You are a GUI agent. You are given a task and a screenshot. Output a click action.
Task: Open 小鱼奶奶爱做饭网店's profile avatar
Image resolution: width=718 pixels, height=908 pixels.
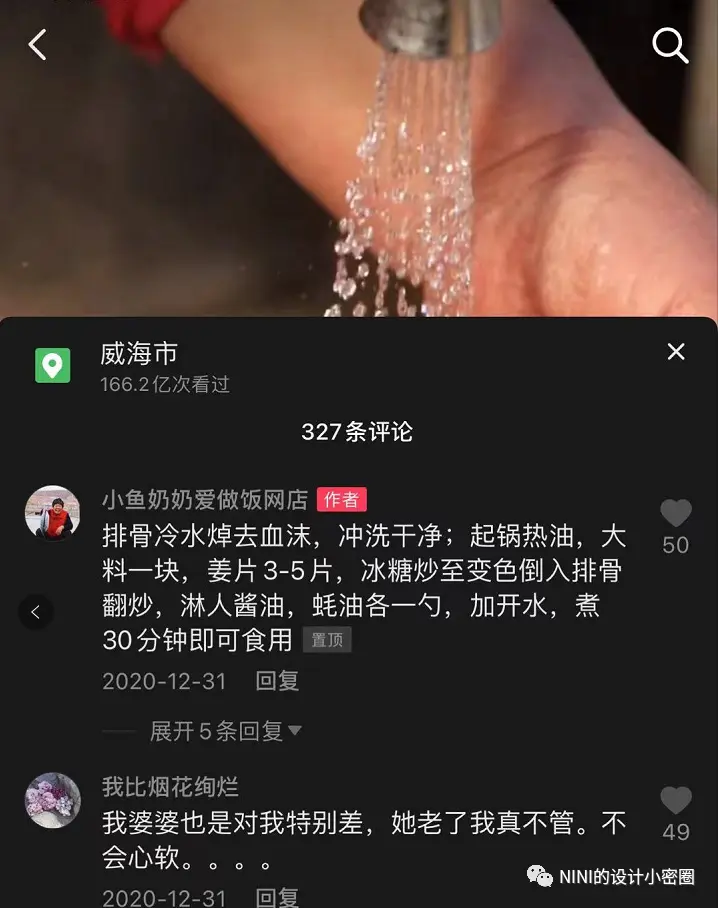pyautogui.click(x=52, y=513)
